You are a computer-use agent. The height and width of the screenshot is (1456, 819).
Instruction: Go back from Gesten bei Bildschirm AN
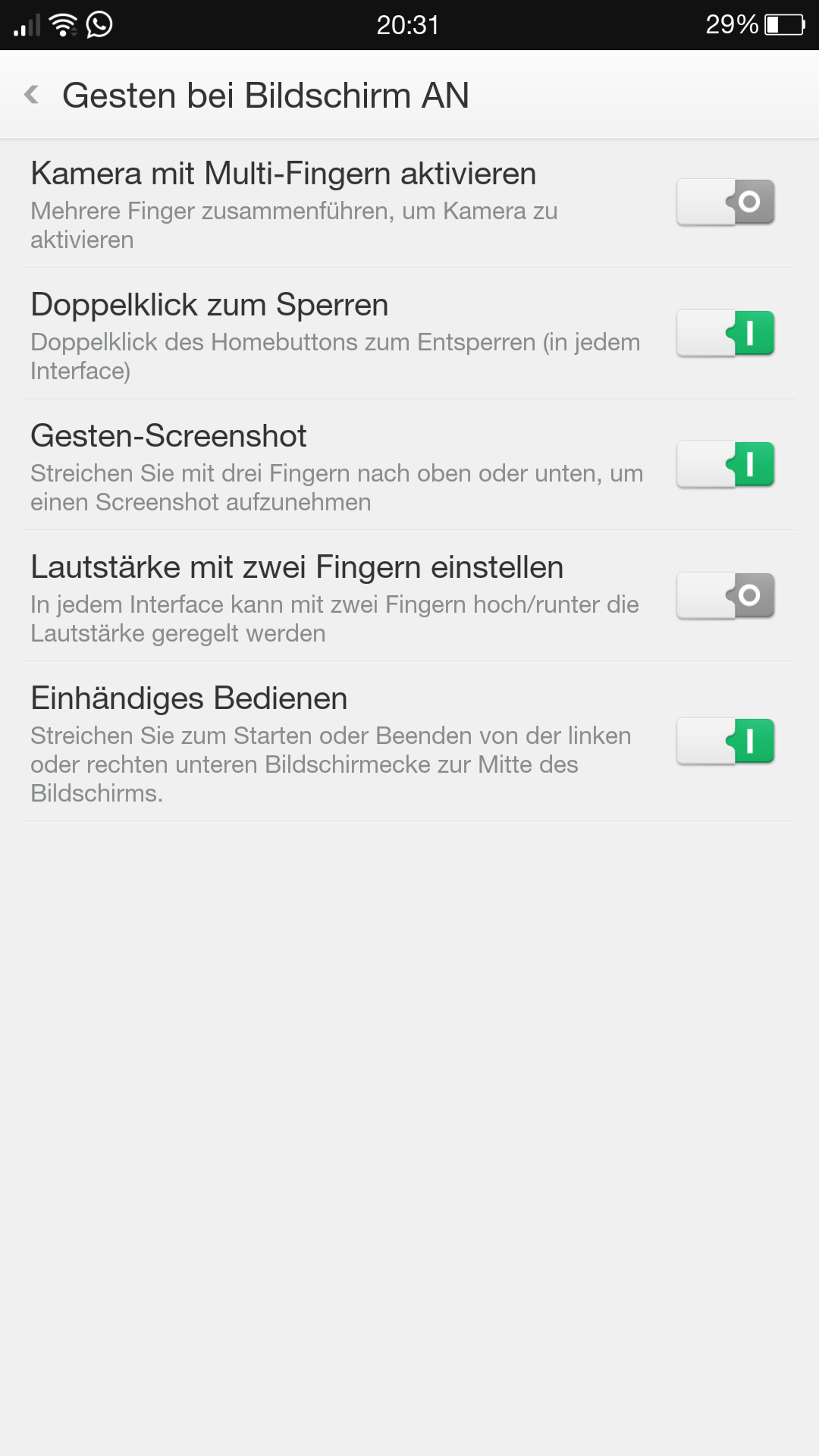32,95
